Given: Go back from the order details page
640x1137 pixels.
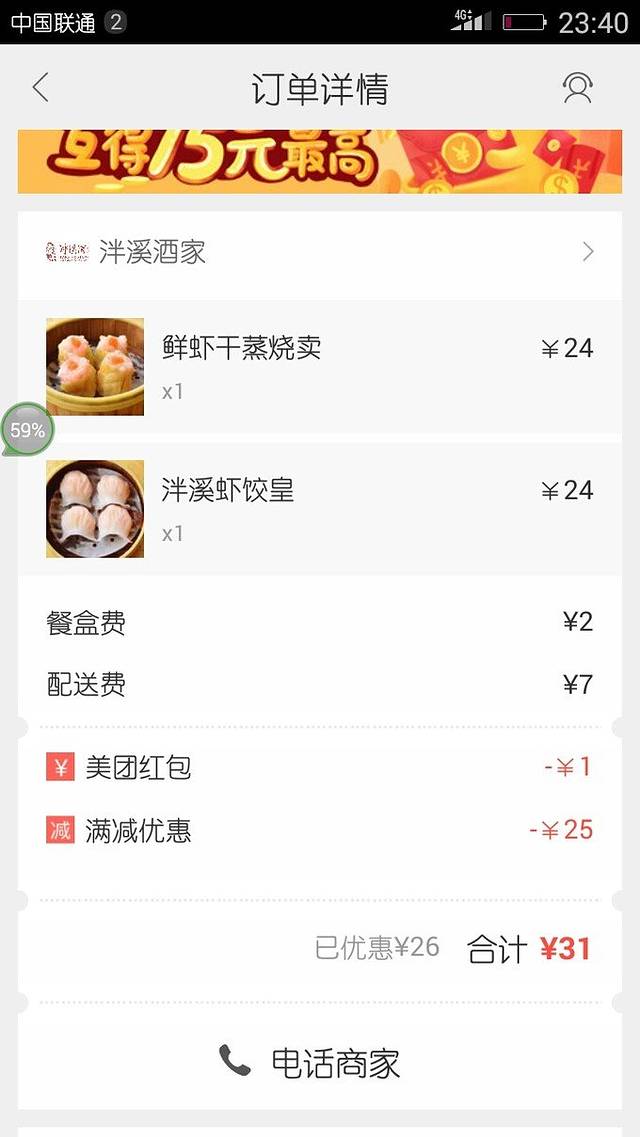Looking at the screenshot, I should click(x=40, y=88).
